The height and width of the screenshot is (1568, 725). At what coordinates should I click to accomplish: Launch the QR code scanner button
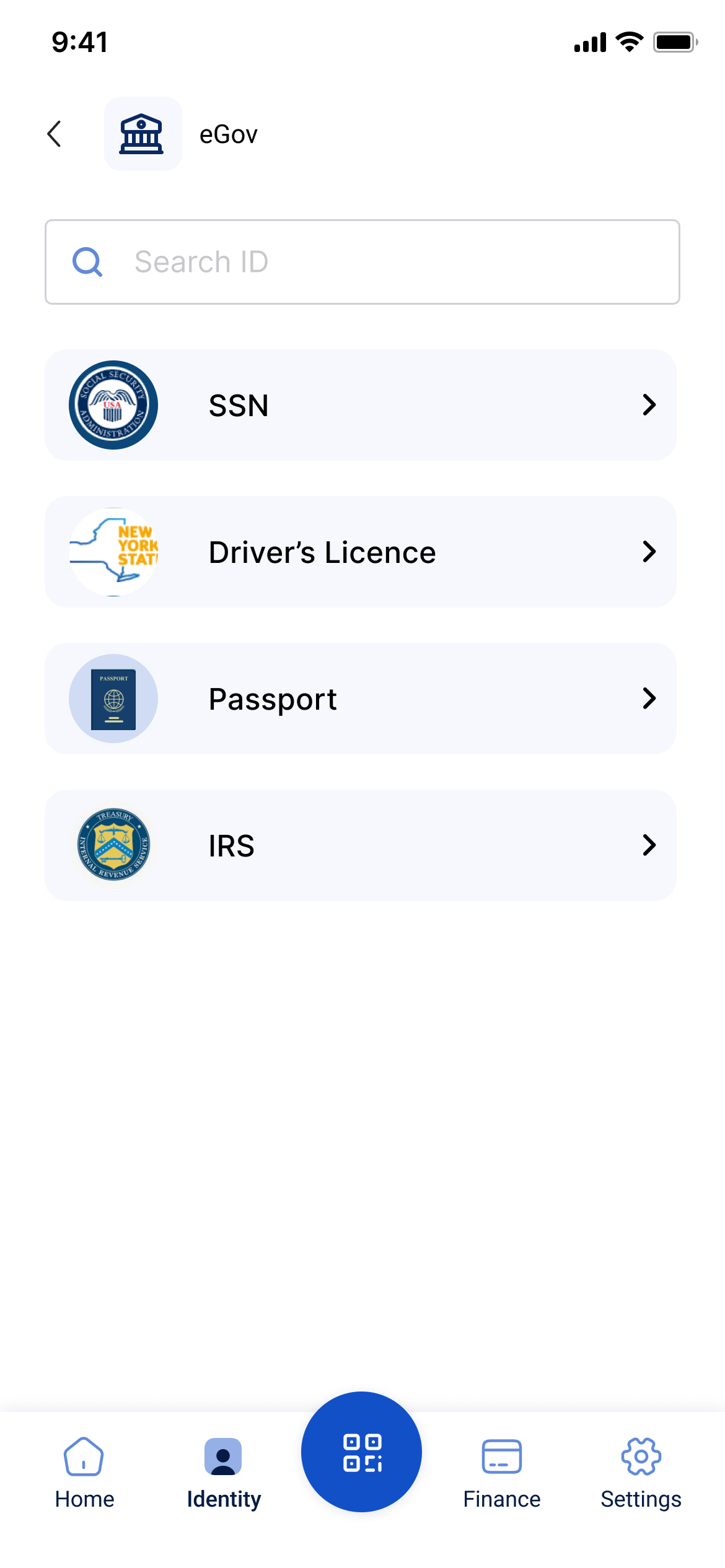tap(362, 1452)
